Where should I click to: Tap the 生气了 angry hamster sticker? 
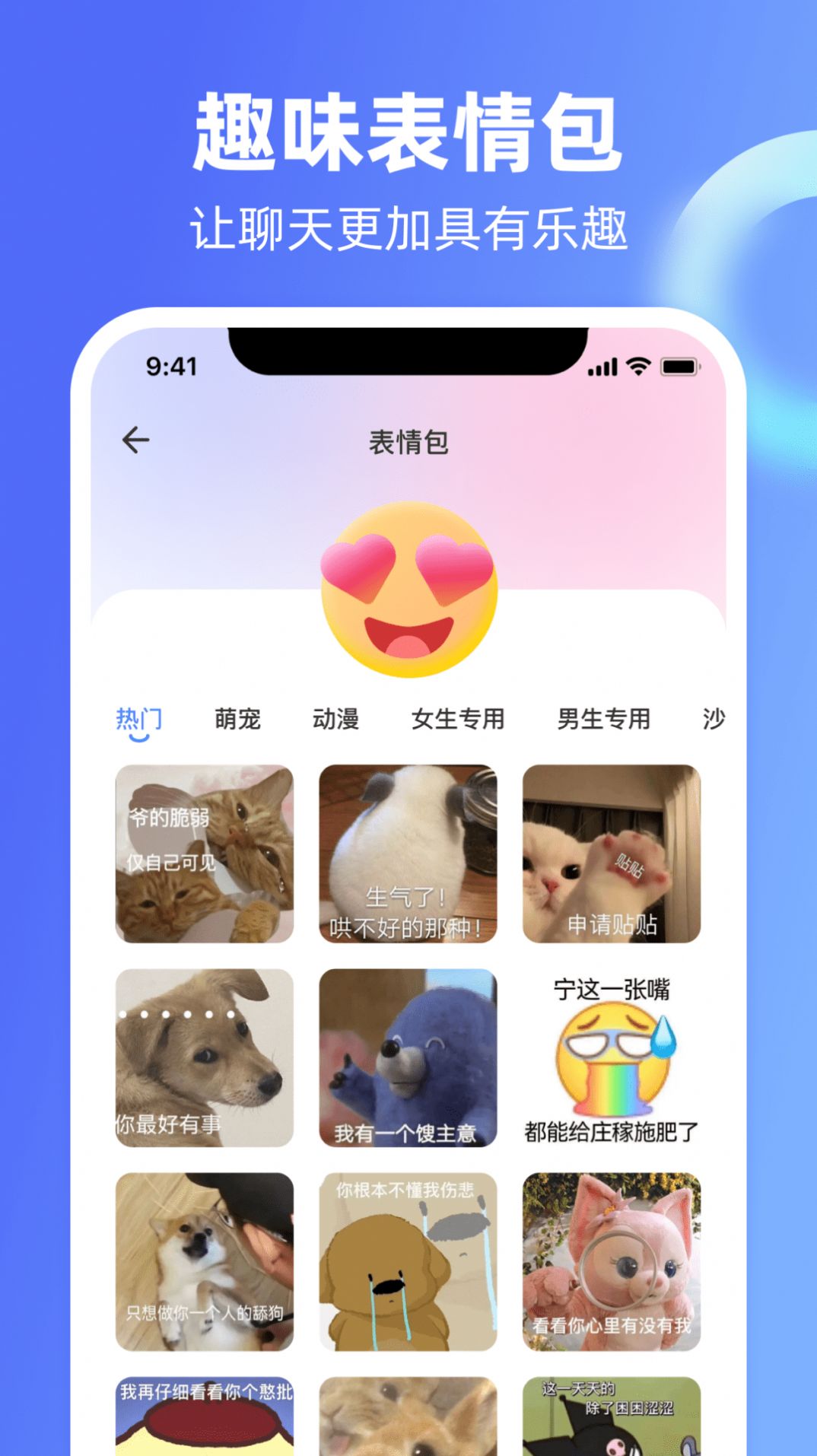tap(408, 854)
